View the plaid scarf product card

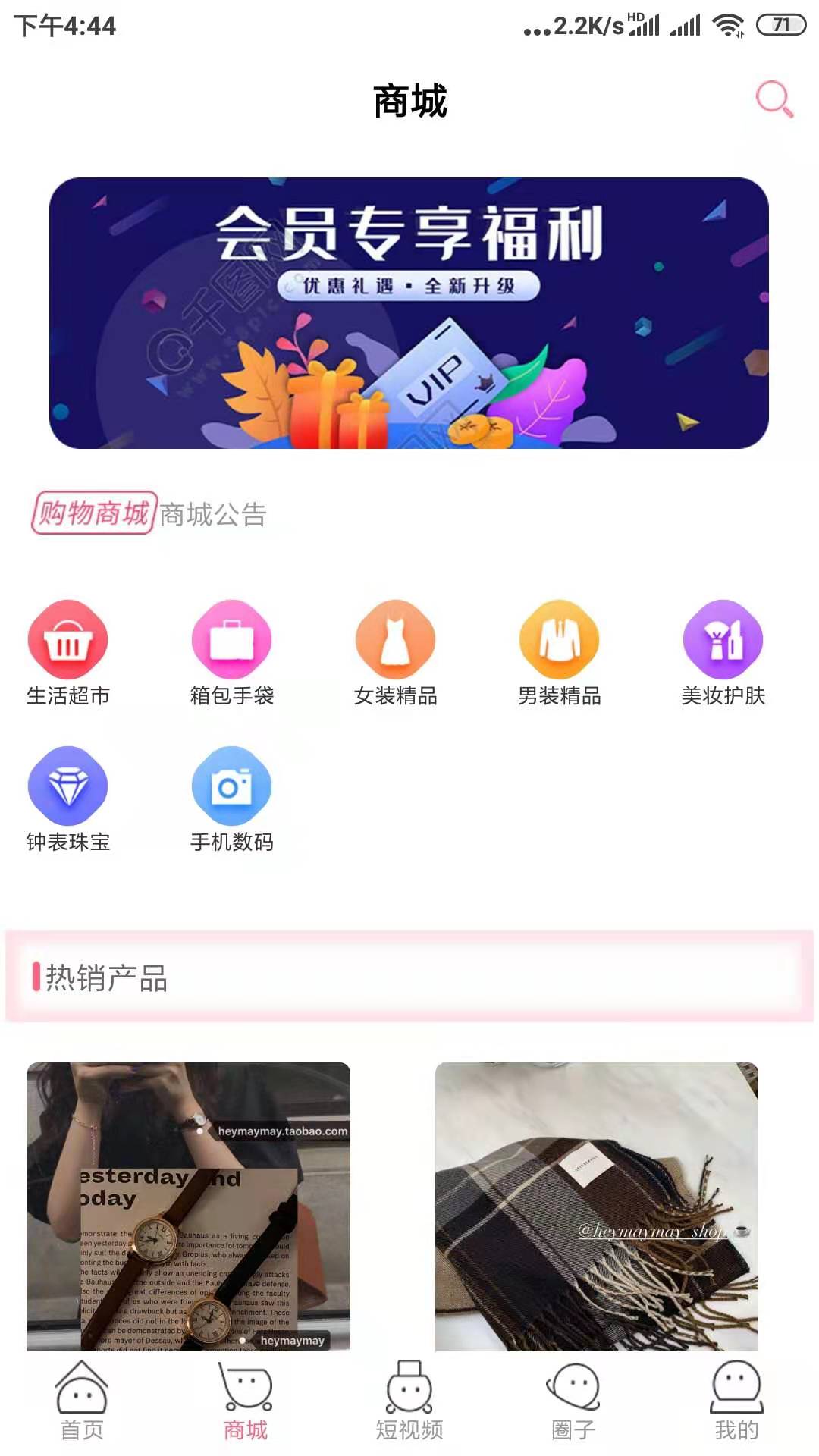pyautogui.click(x=597, y=1206)
